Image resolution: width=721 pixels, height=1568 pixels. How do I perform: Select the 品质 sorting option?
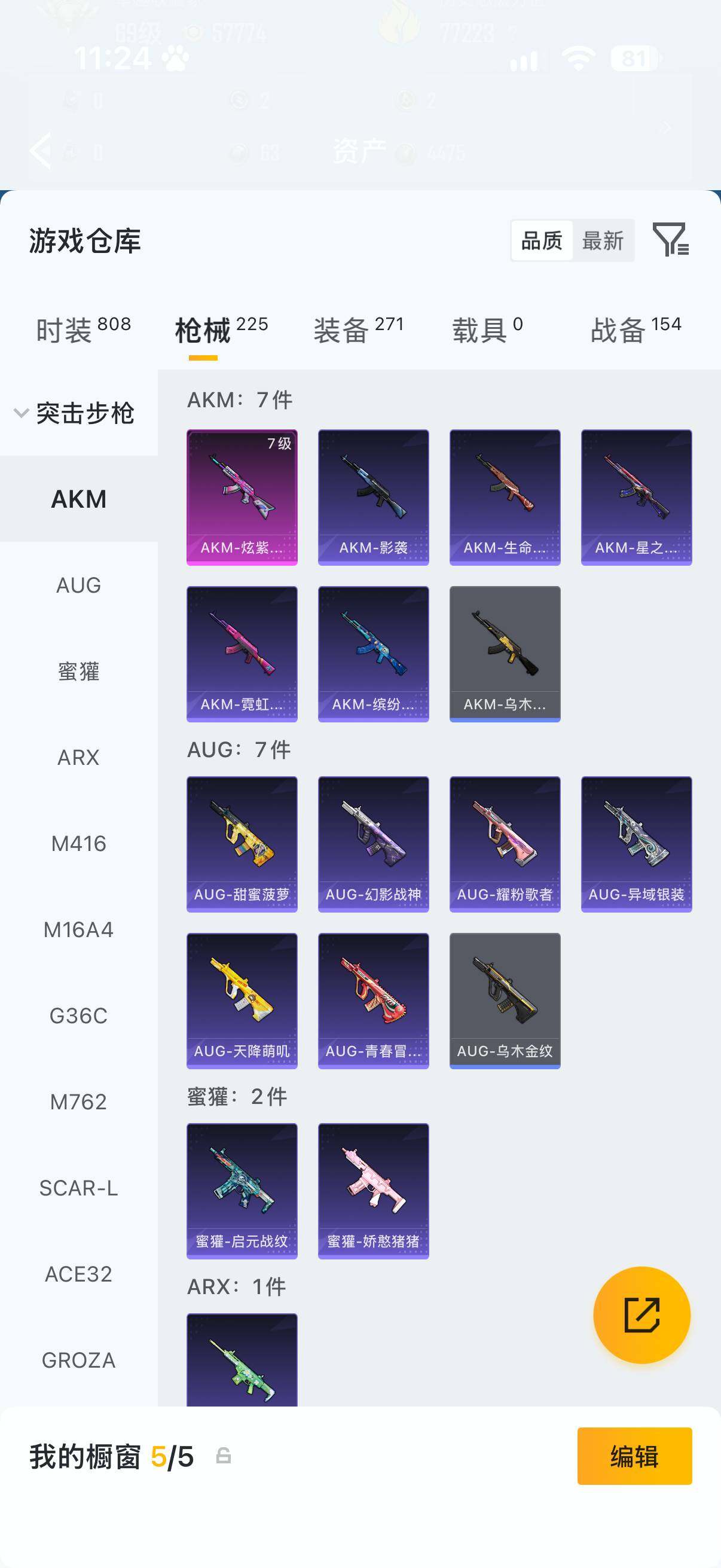pos(542,240)
